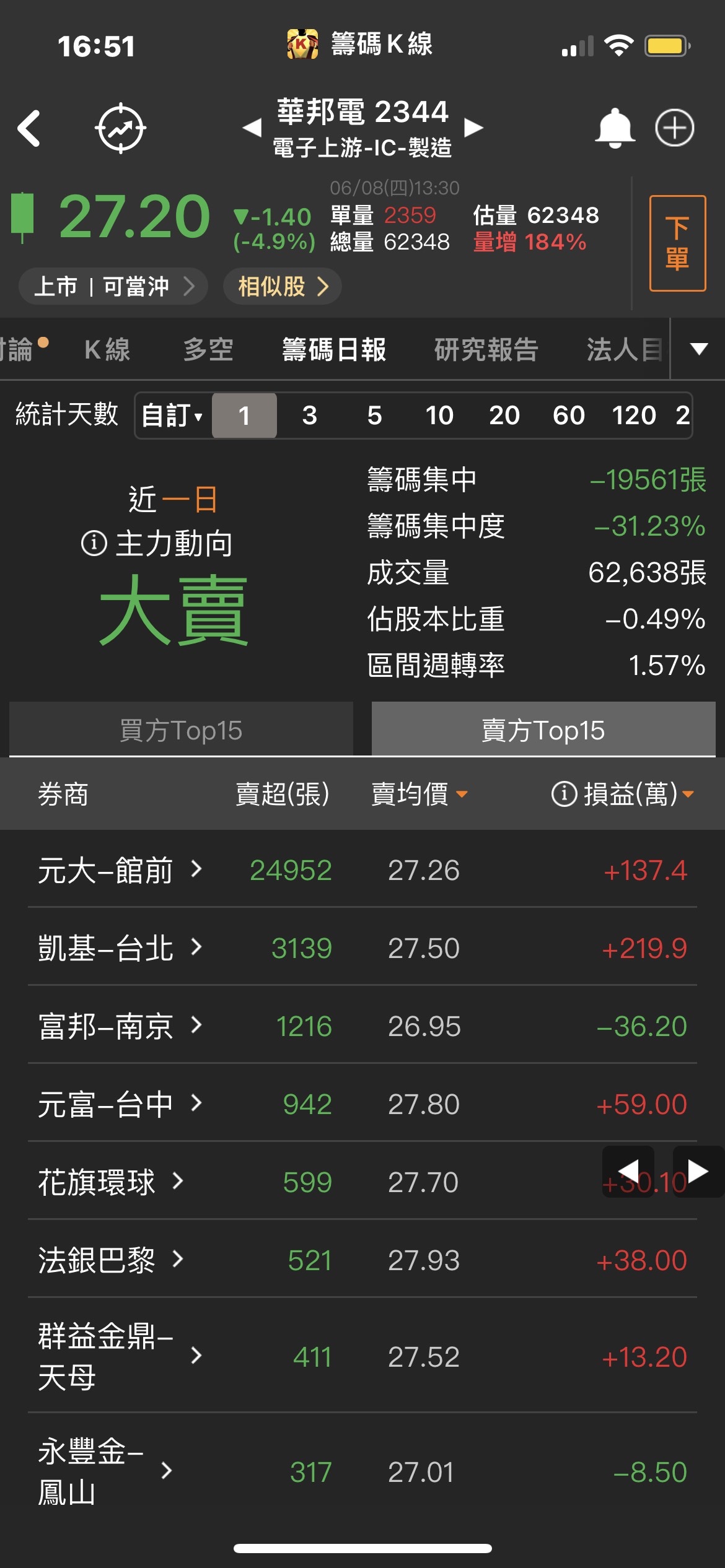Screen dimensions: 725x1568
Task: Open the chart analysis target icon
Action: pyautogui.click(x=120, y=128)
